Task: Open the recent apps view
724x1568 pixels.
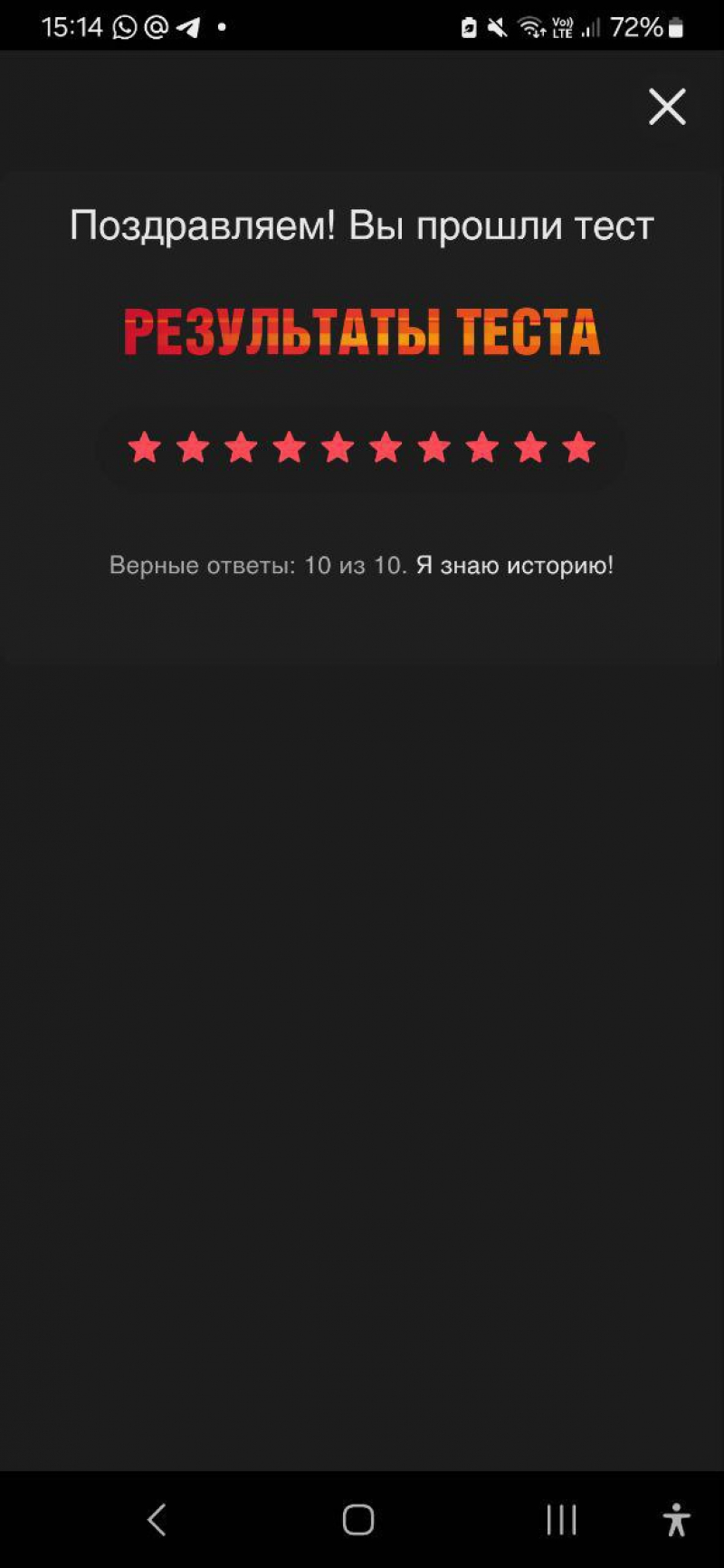Action: click(x=561, y=1520)
